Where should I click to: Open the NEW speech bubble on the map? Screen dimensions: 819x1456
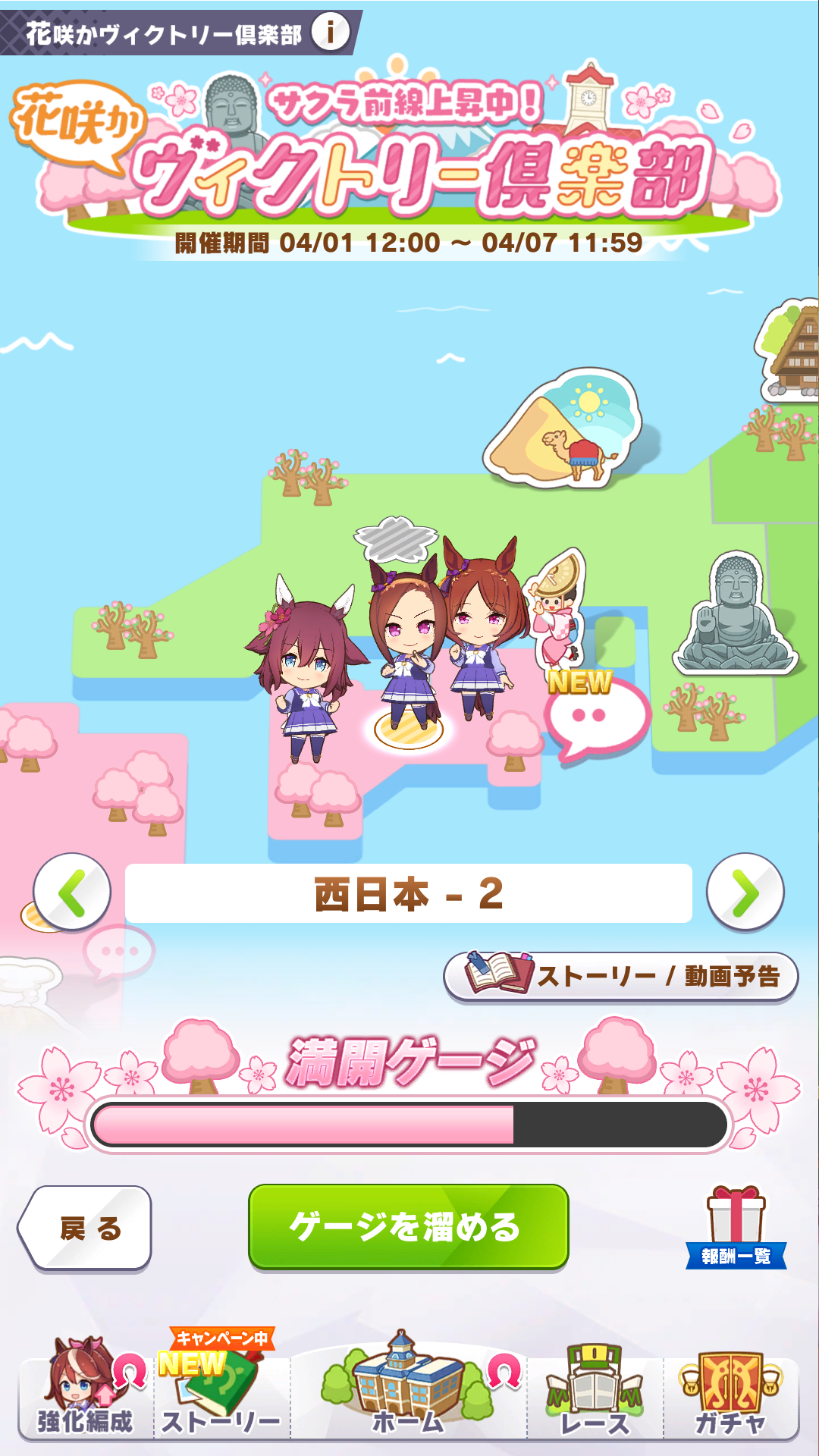point(597,718)
